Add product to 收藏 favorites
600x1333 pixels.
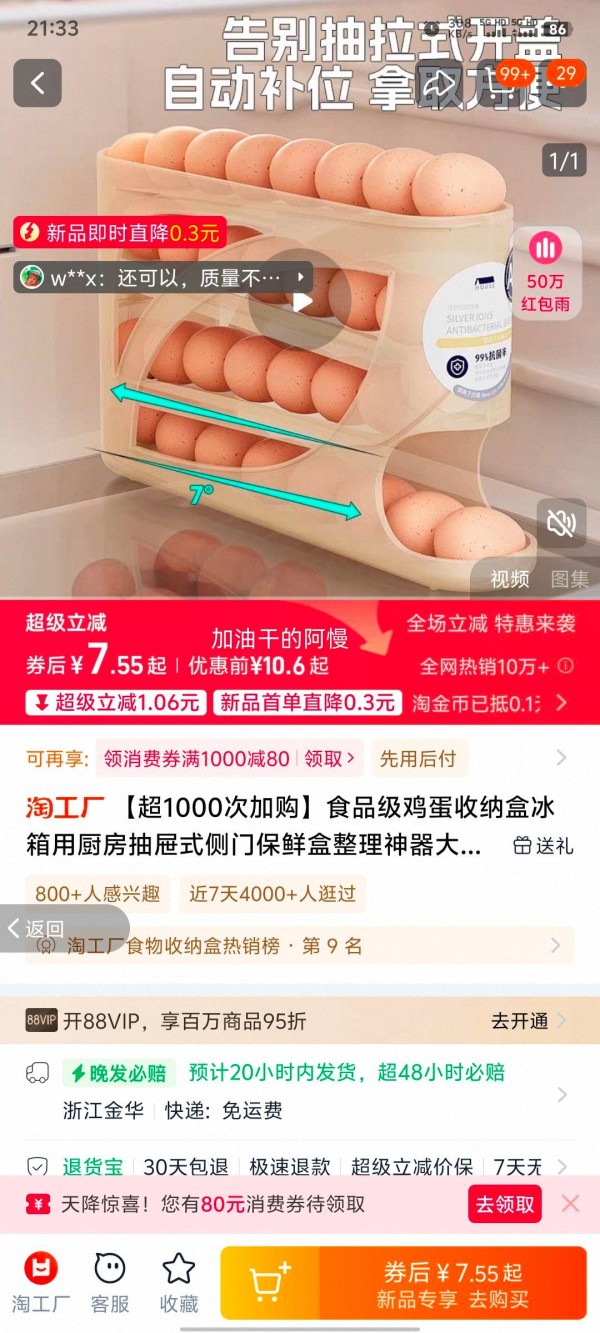[179, 1283]
